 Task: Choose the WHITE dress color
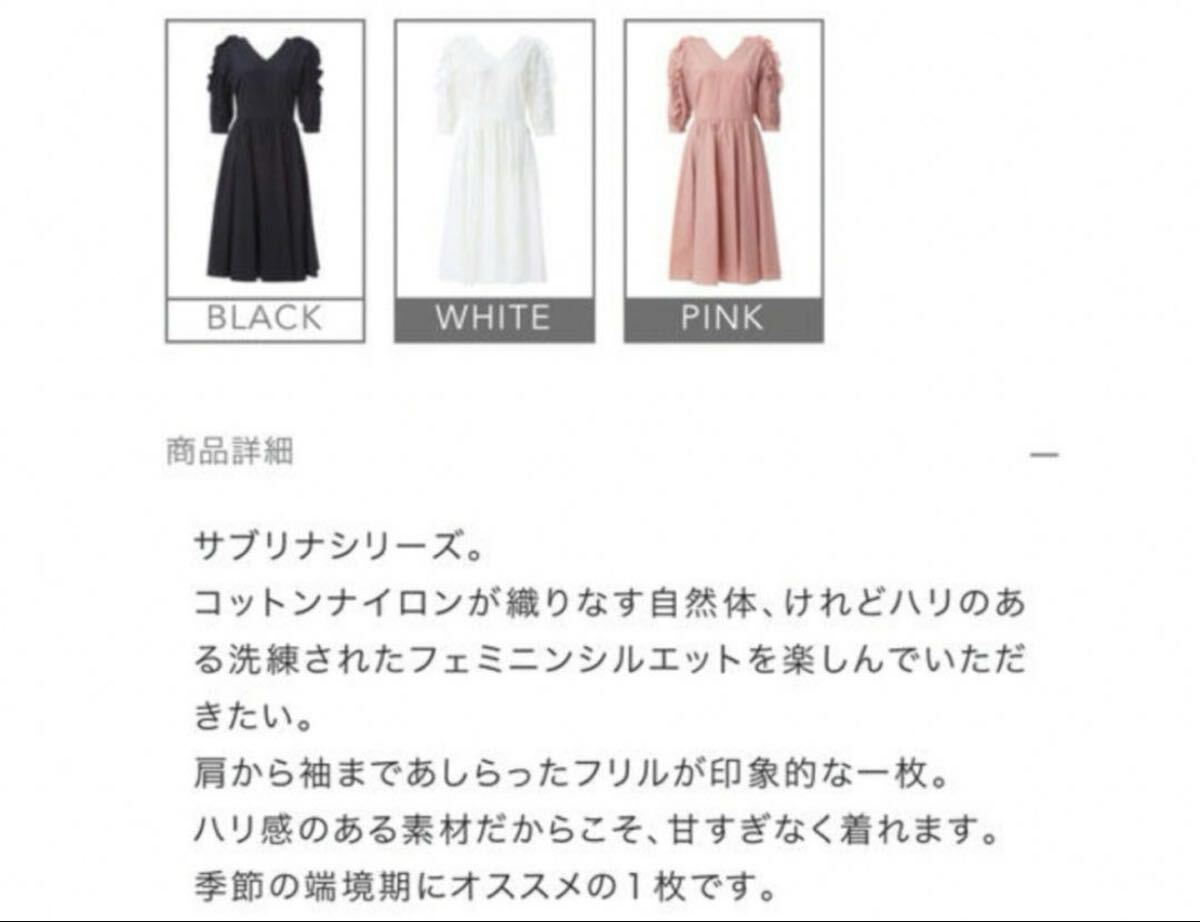494,181
